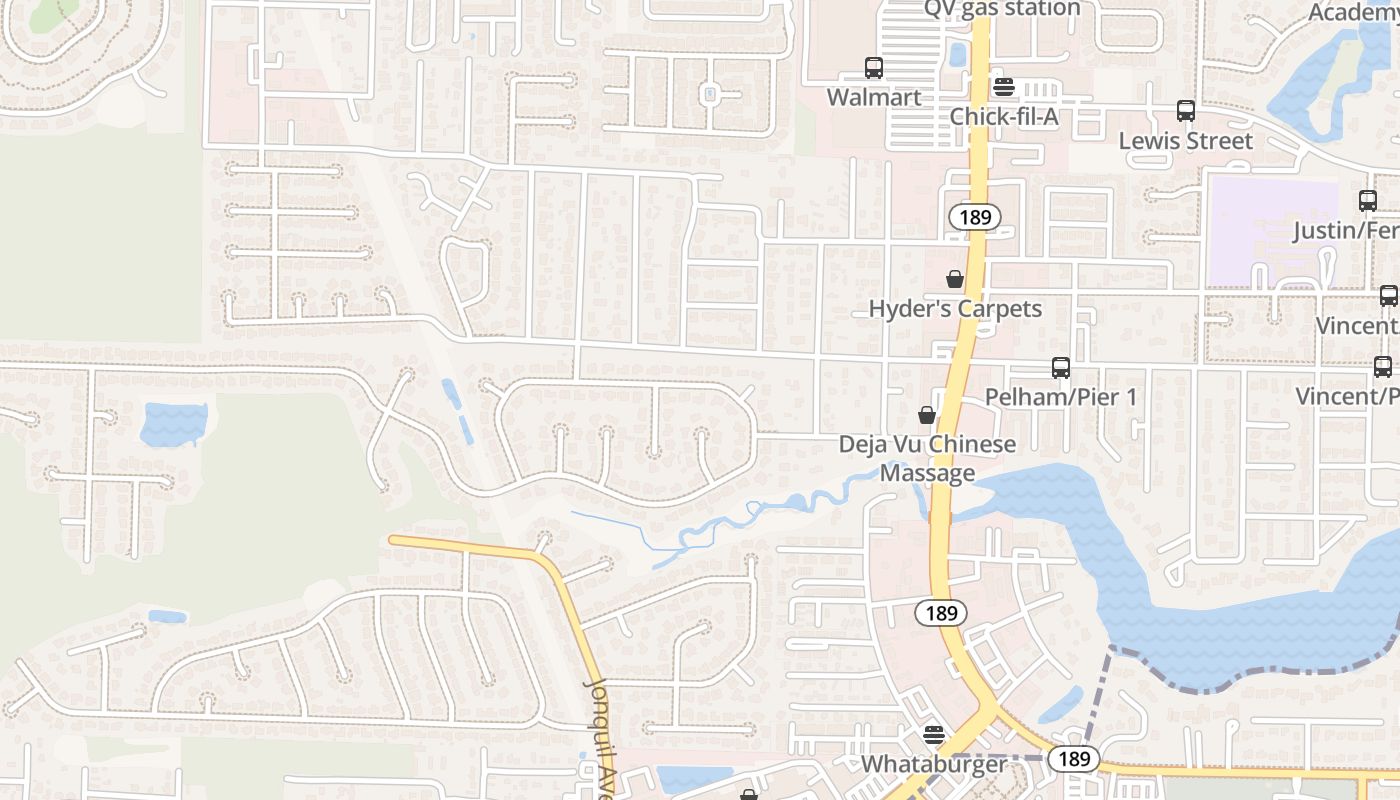Open the Whataburger restaurant marker
Screen dimensions: 1400x800
pyautogui.click(x=934, y=735)
